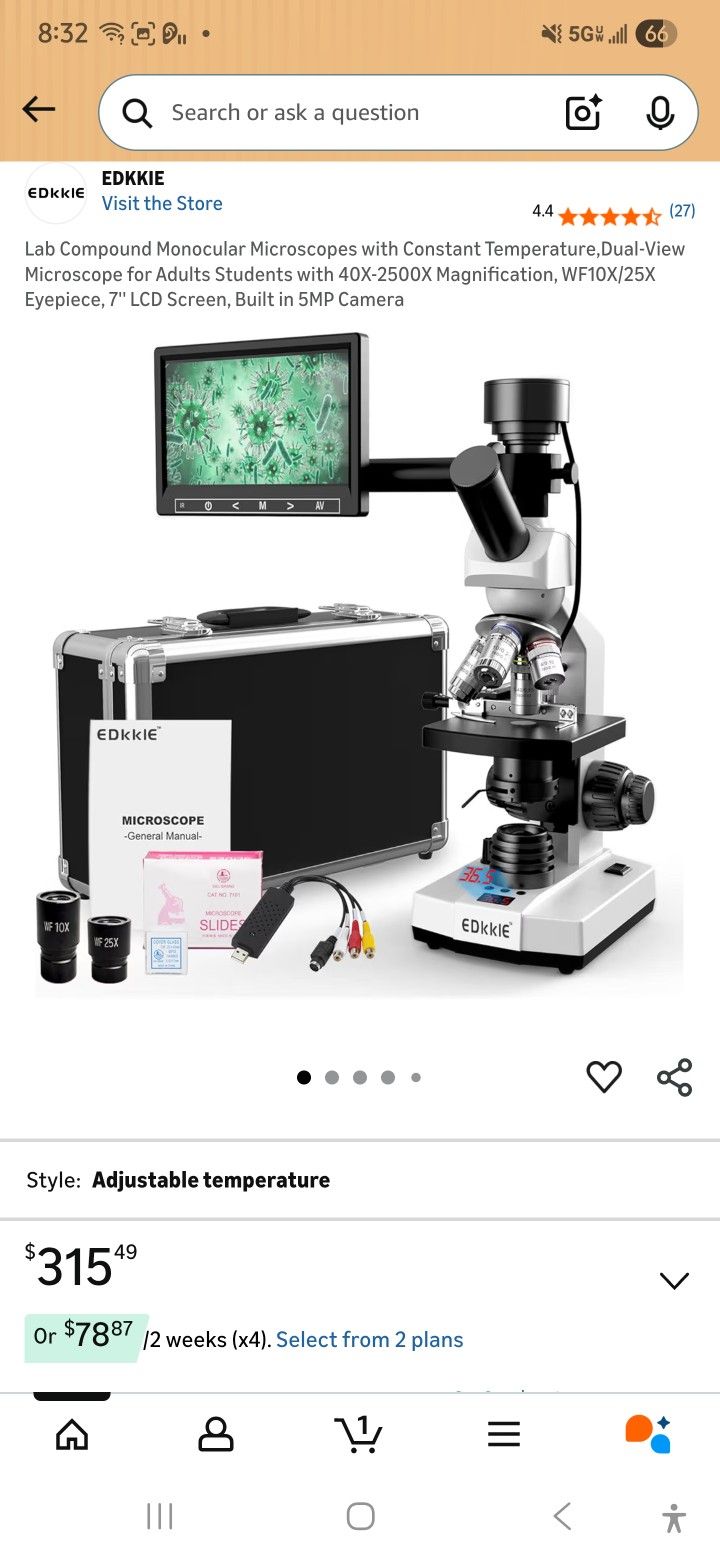Open the Amazon home screen icon
This screenshot has height=1560, width=720.
[71, 1434]
